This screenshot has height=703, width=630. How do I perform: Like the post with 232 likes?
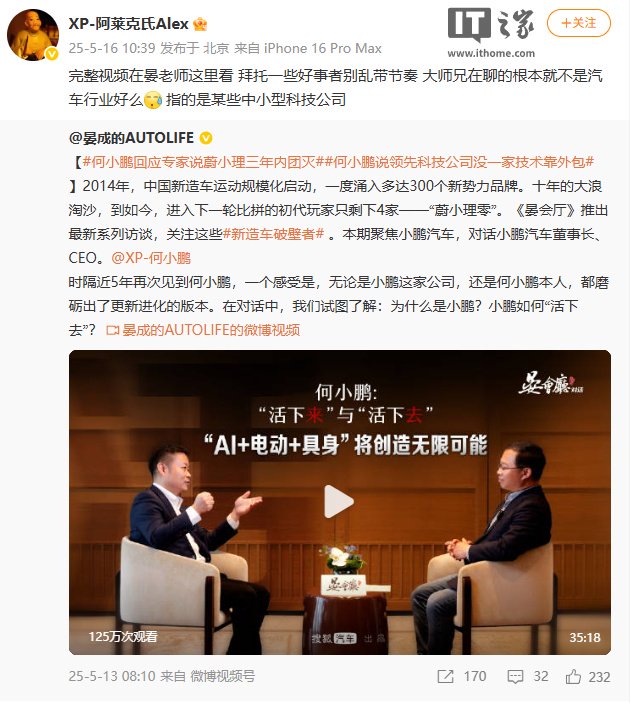(587, 677)
